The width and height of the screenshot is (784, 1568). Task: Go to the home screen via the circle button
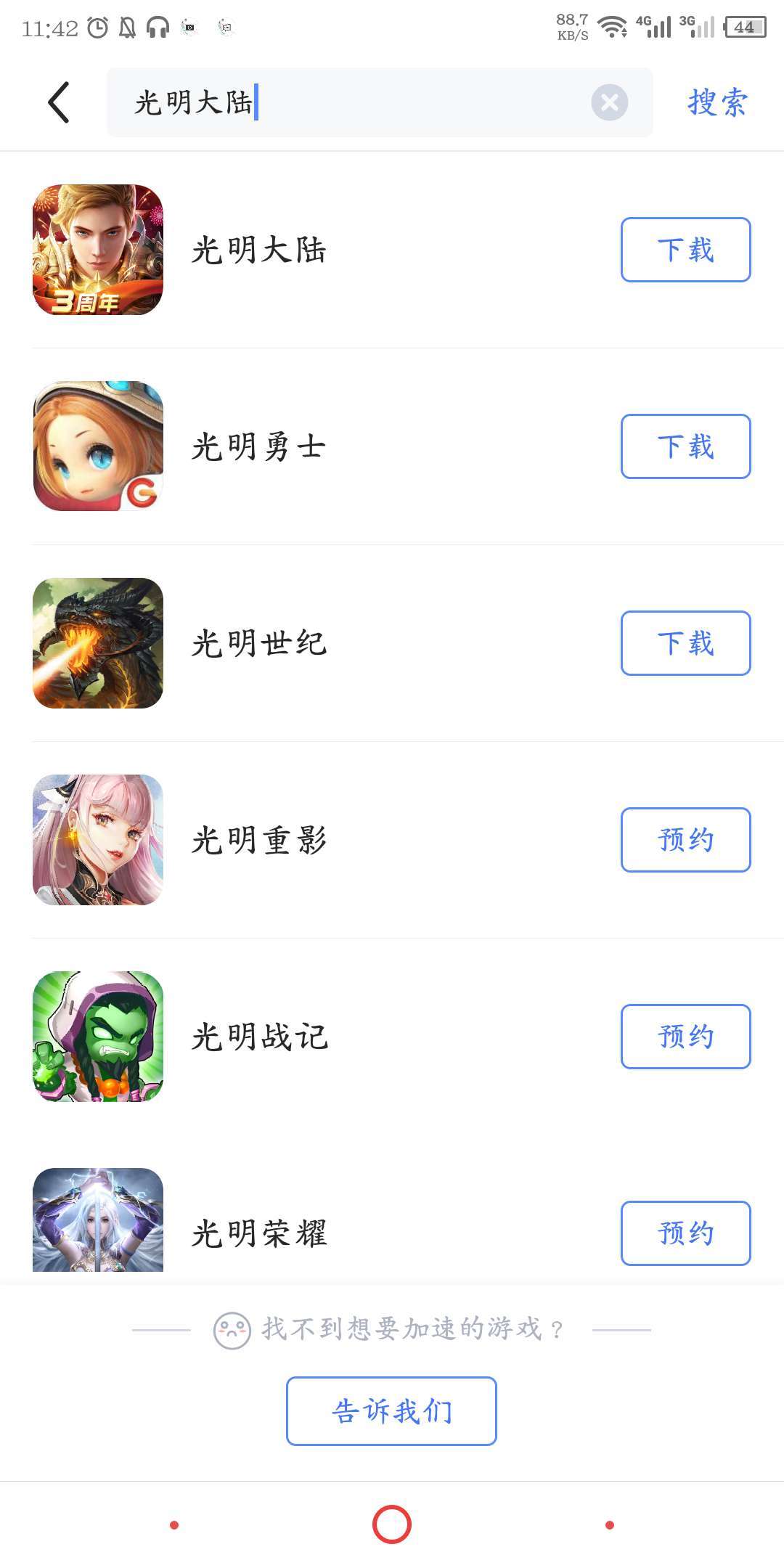(x=392, y=1524)
